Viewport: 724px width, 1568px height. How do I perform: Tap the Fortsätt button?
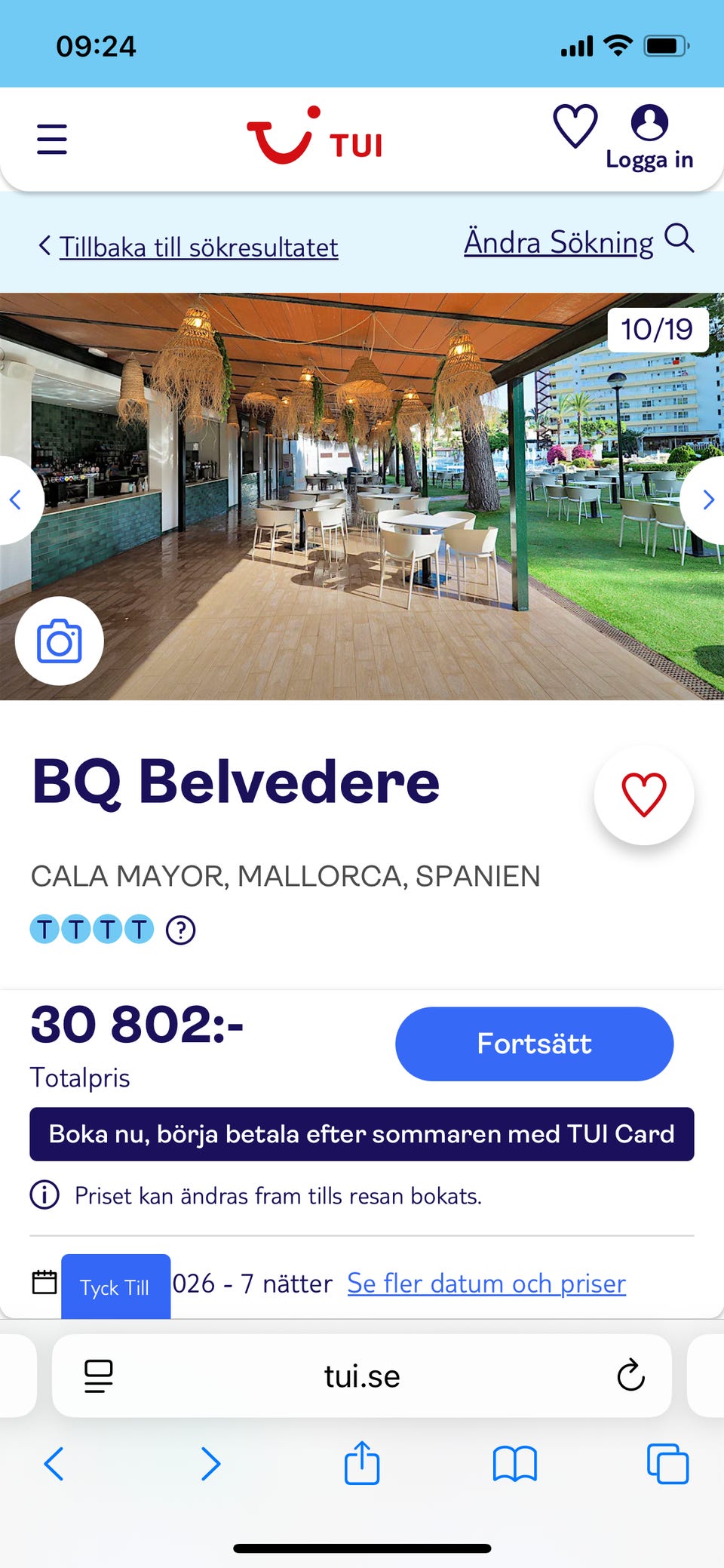tap(534, 1044)
